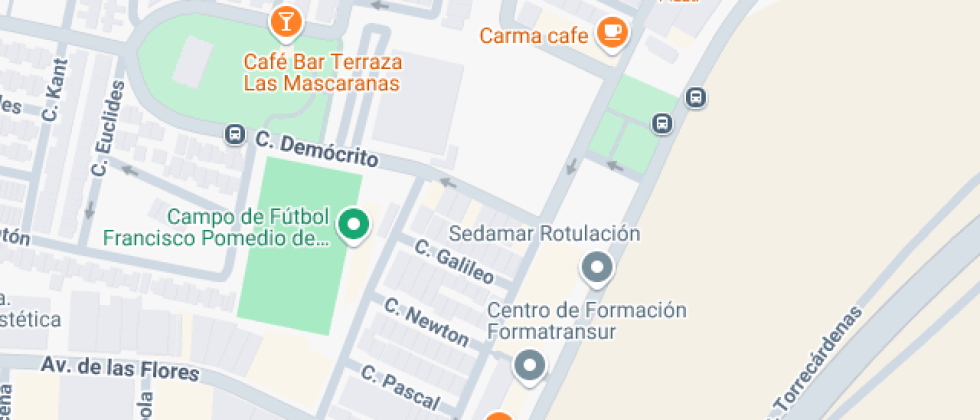Select the Carma cafe coffee pin
The width and height of the screenshot is (980, 420).
612,34
